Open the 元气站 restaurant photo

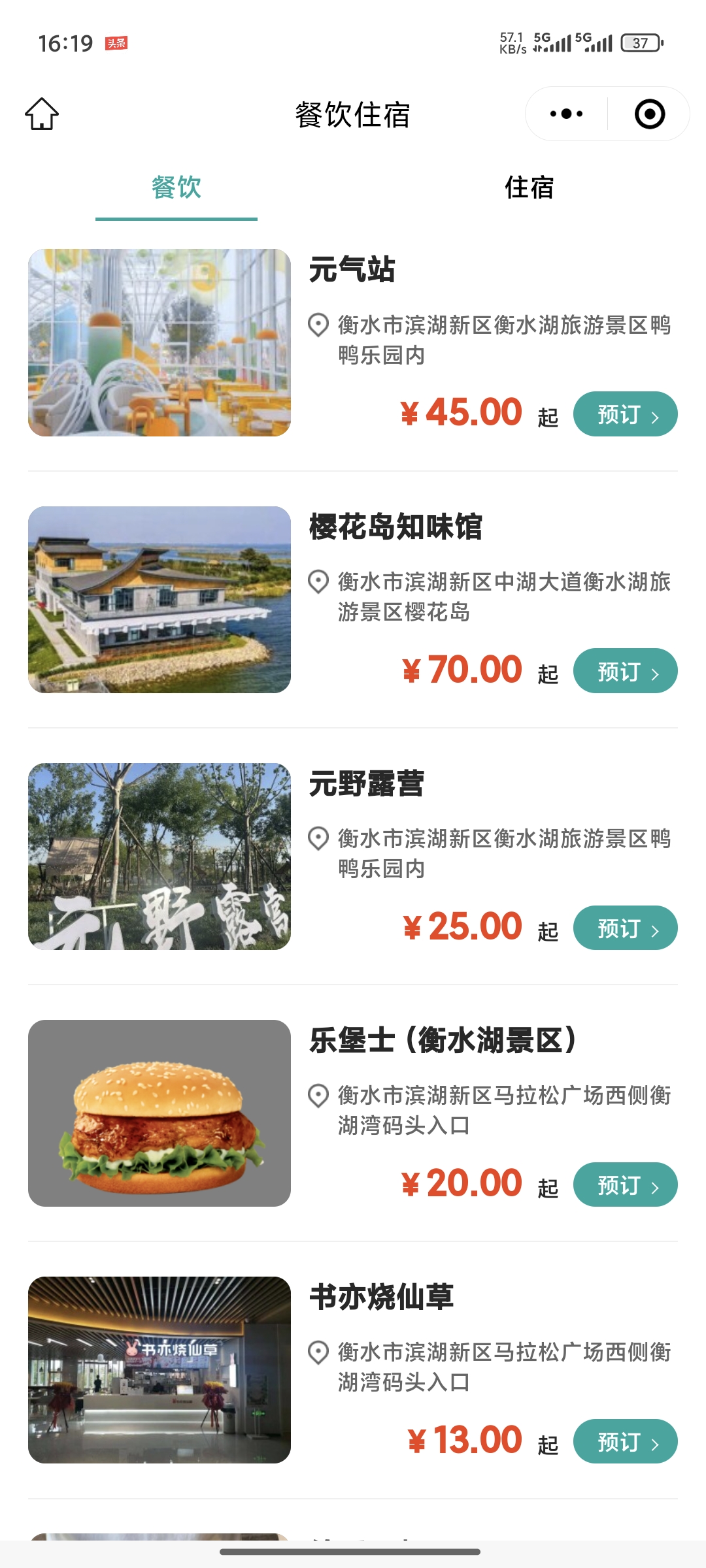160,342
